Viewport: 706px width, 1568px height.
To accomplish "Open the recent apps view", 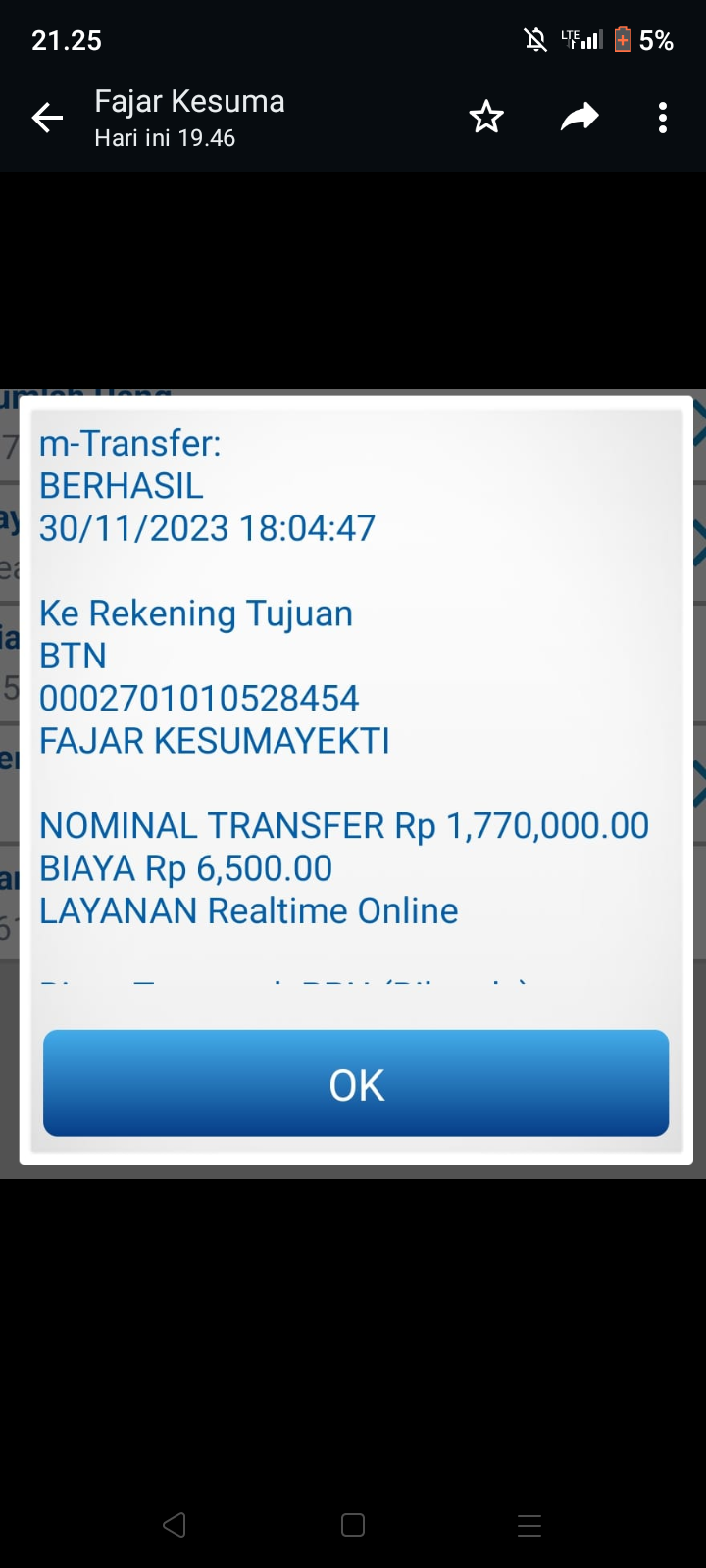I will pos(529,1525).
